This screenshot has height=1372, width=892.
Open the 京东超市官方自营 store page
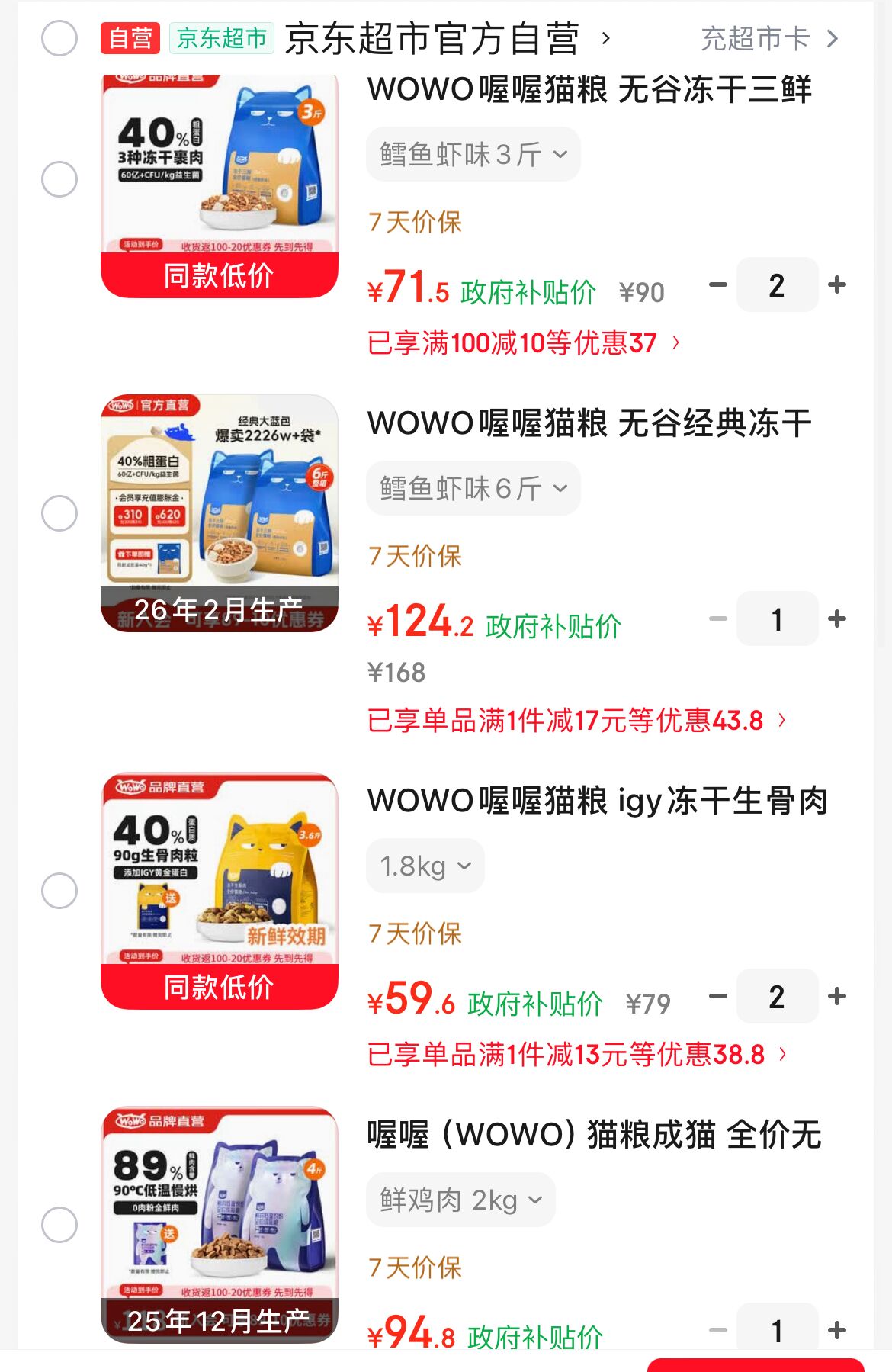click(432, 38)
